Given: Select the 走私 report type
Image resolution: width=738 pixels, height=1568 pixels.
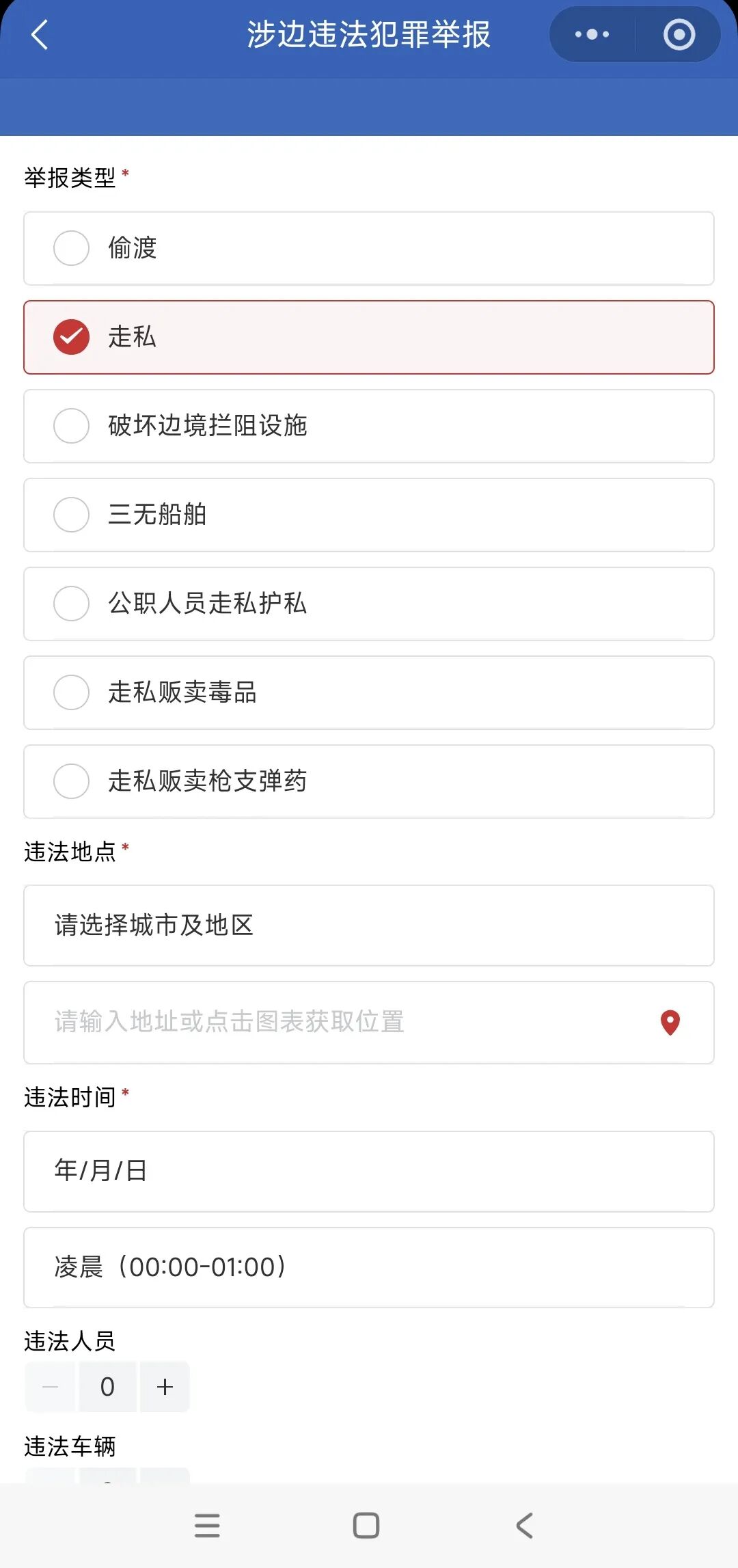Looking at the screenshot, I should (x=369, y=337).
